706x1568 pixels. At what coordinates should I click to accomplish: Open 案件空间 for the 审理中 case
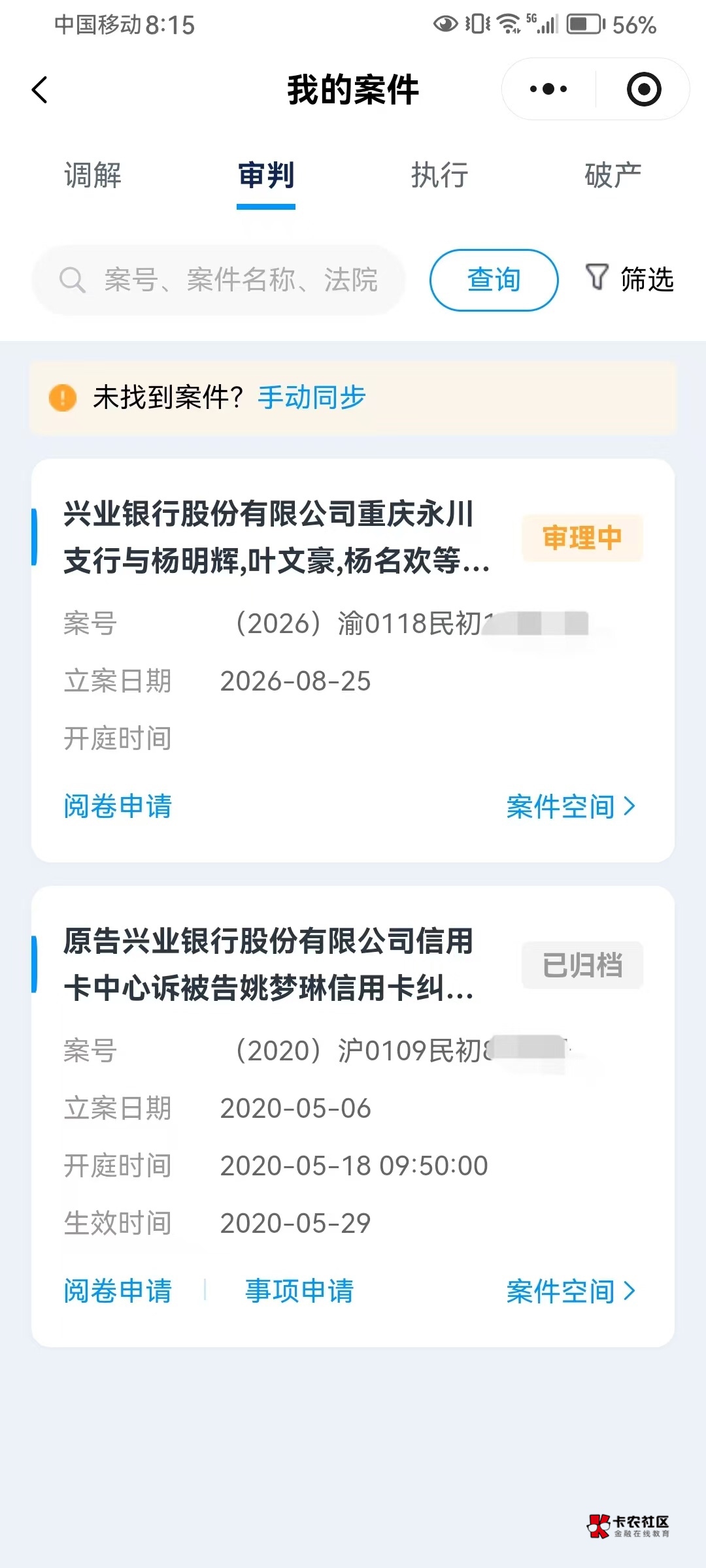[x=571, y=806]
